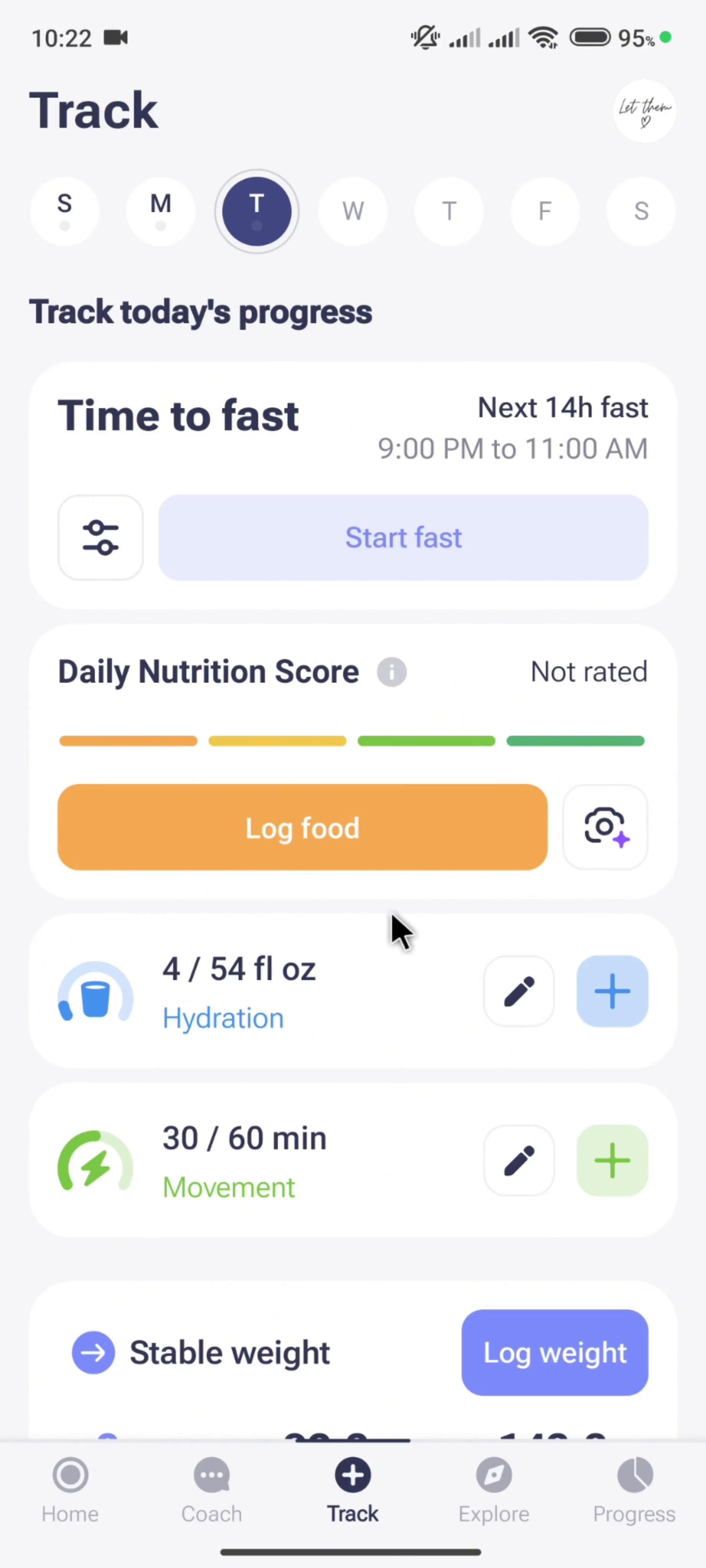The width and height of the screenshot is (706, 1568).
Task: Open the profile avatar
Action: pyautogui.click(x=644, y=111)
